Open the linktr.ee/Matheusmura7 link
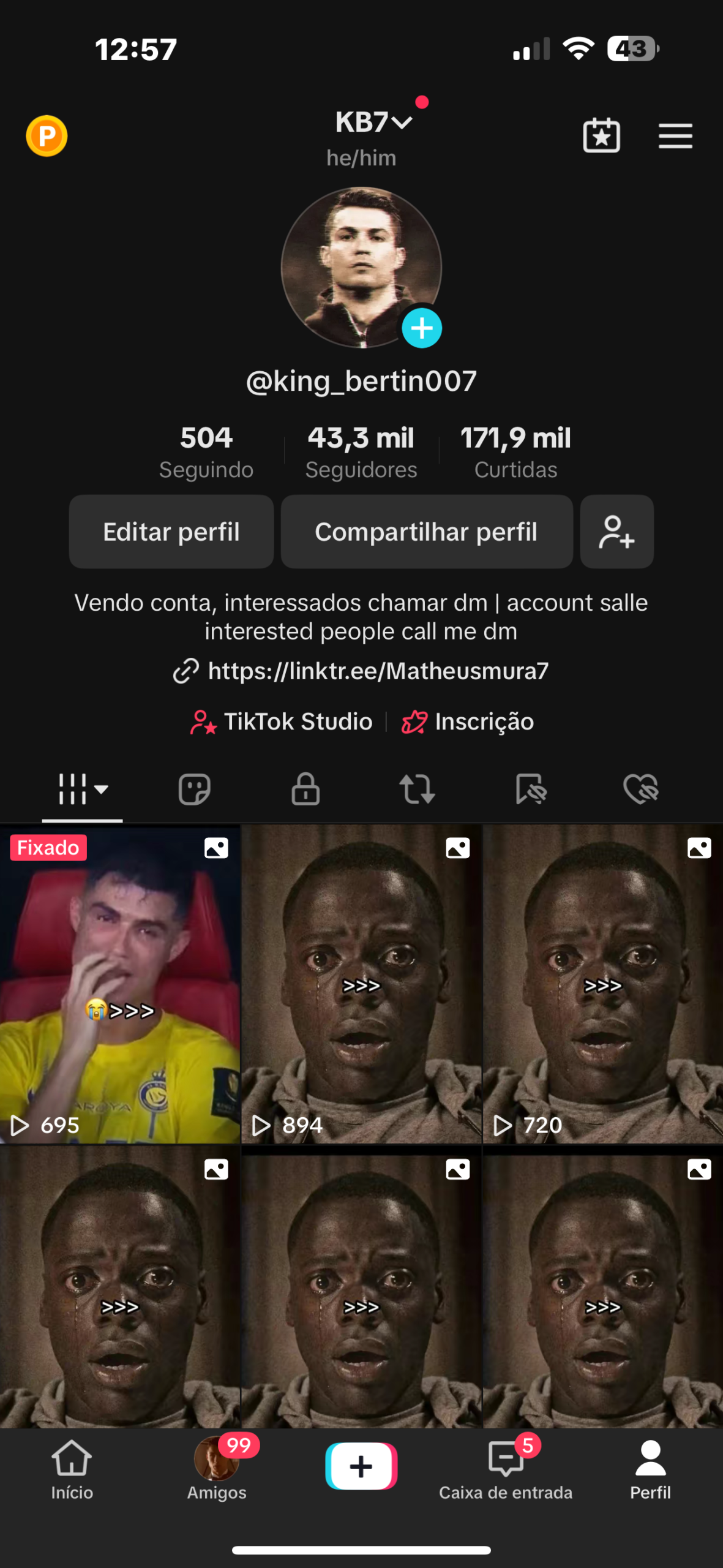The width and height of the screenshot is (723, 1568). click(x=378, y=671)
